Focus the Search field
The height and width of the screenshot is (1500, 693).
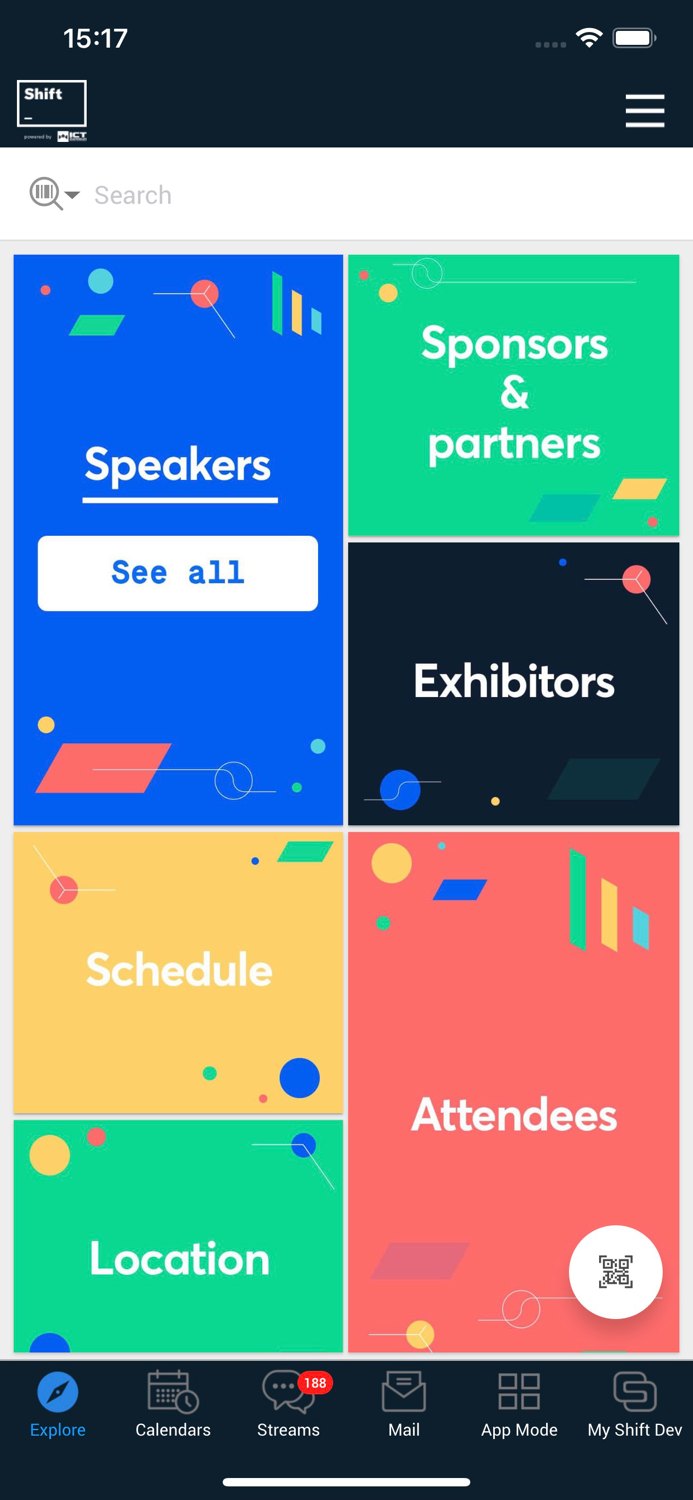tap(380, 195)
